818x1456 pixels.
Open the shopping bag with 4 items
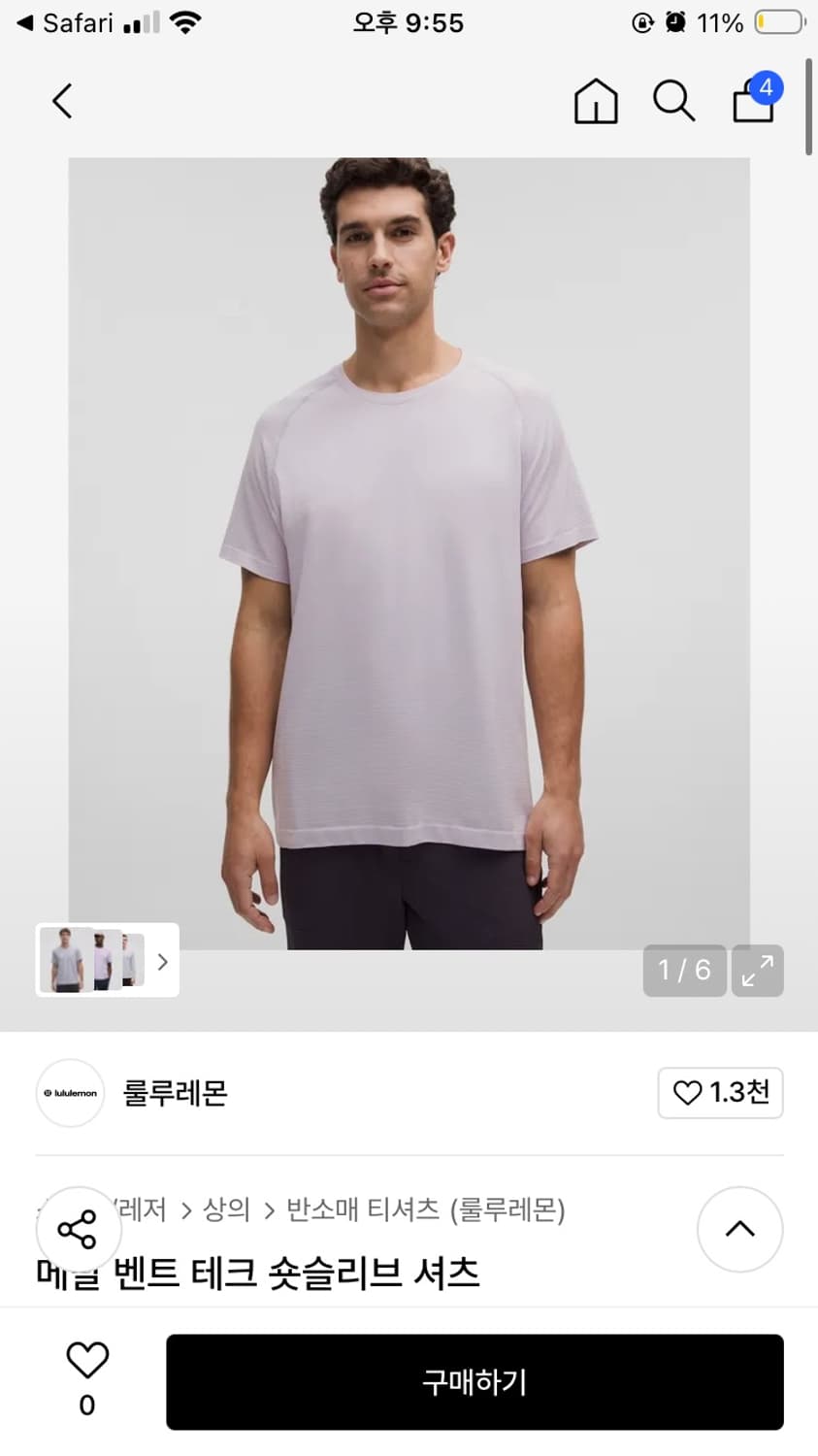tap(753, 103)
